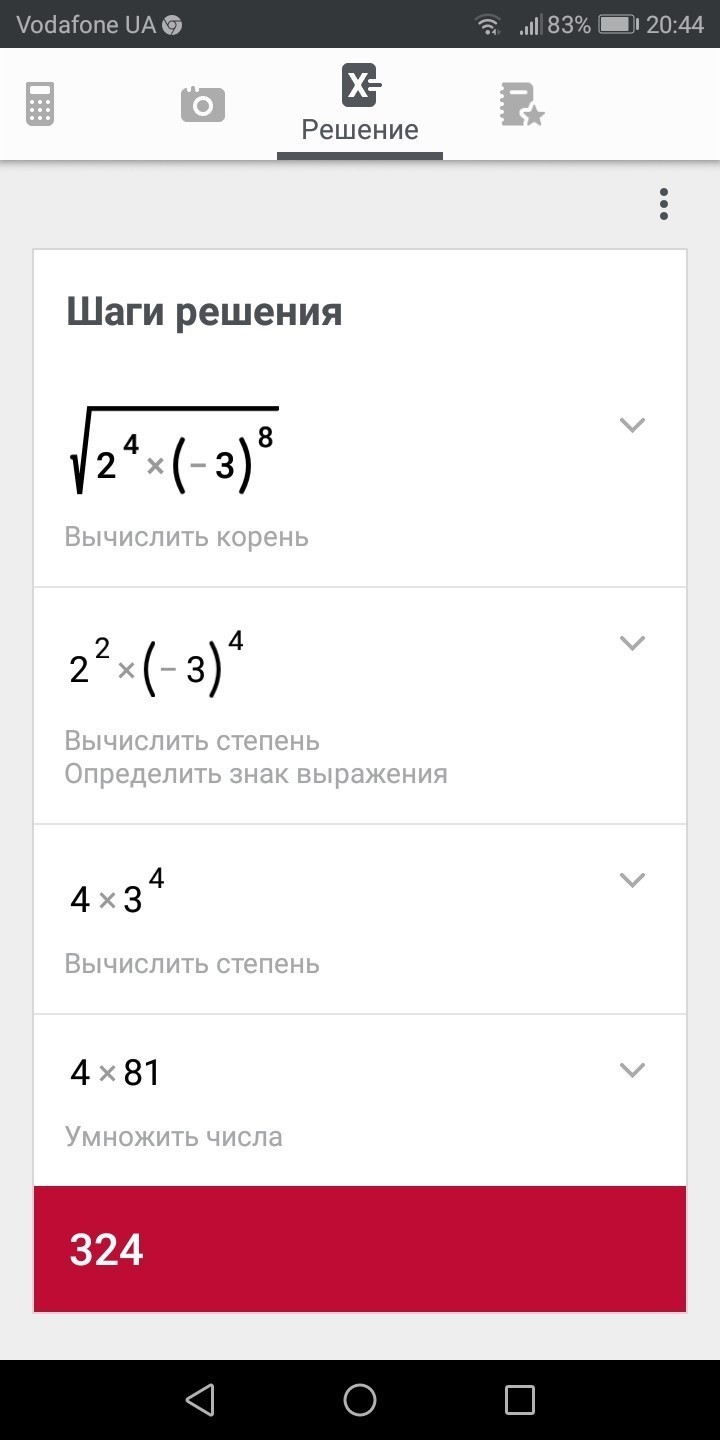This screenshot has height=1440, width=720.
Task: Expand the Умножить числа step
Action: click(x=632, y=1070)
